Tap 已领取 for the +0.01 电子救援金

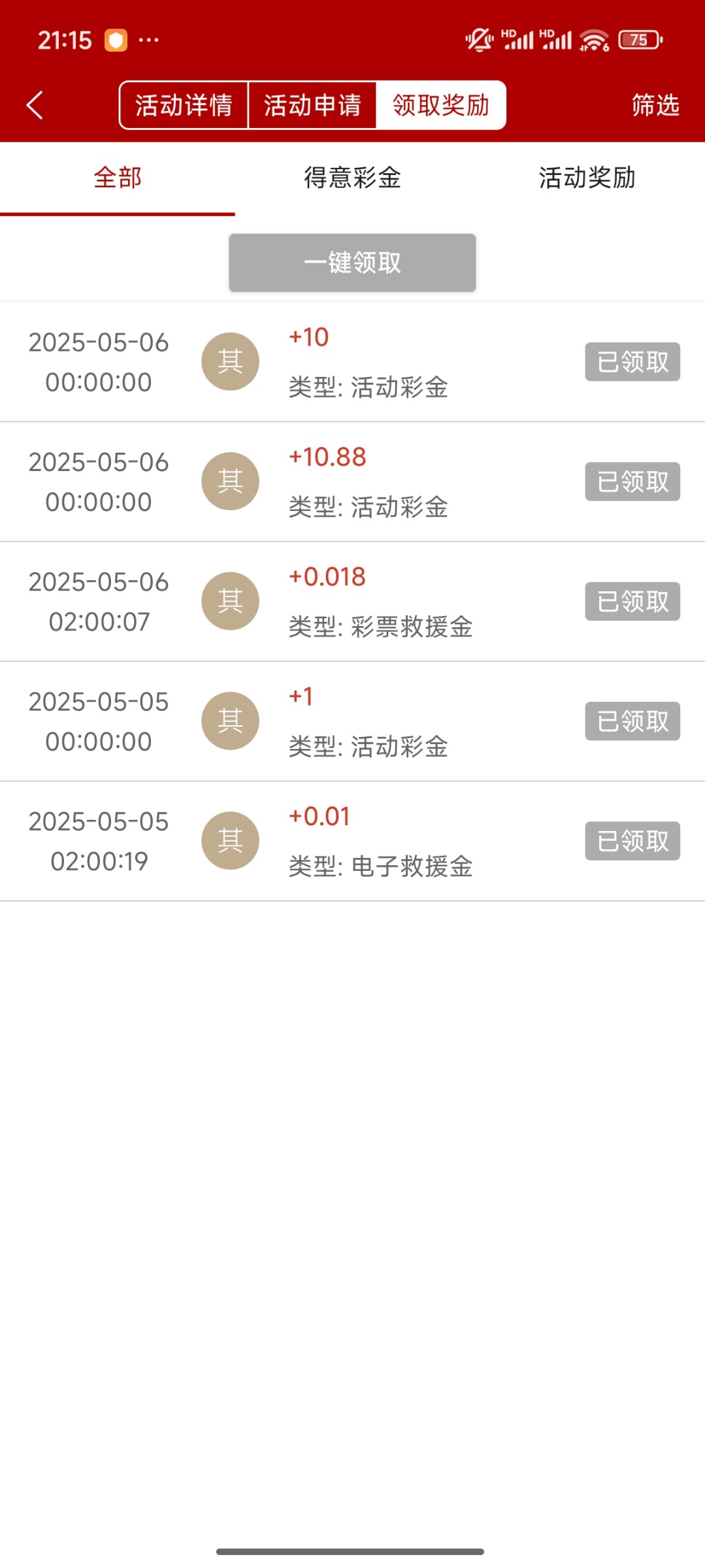pos(632,841)
